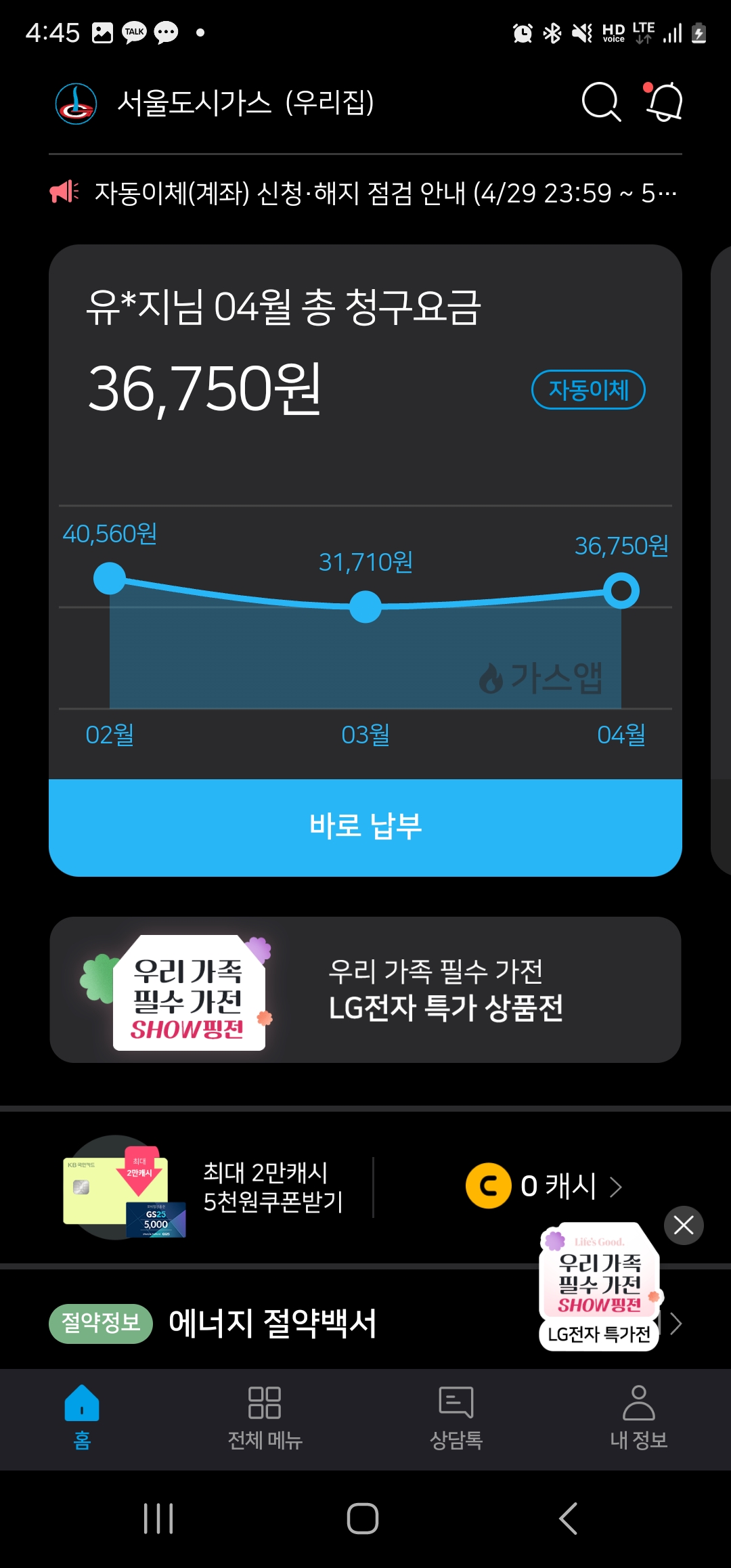Select the 03월 point on the chart
Image resolution: width=731 pixels, height=1568 pixels.
pyautogui.click(x=365, y=606)
